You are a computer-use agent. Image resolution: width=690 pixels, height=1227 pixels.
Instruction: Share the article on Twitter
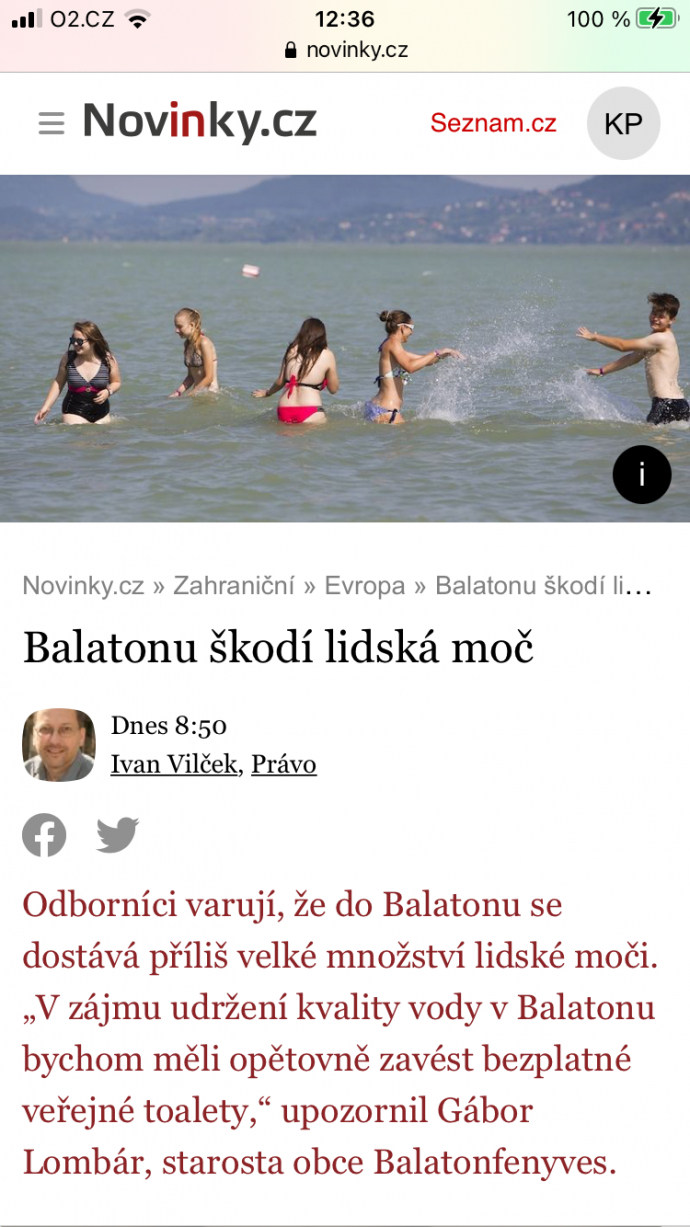click(x=117, y=835)
